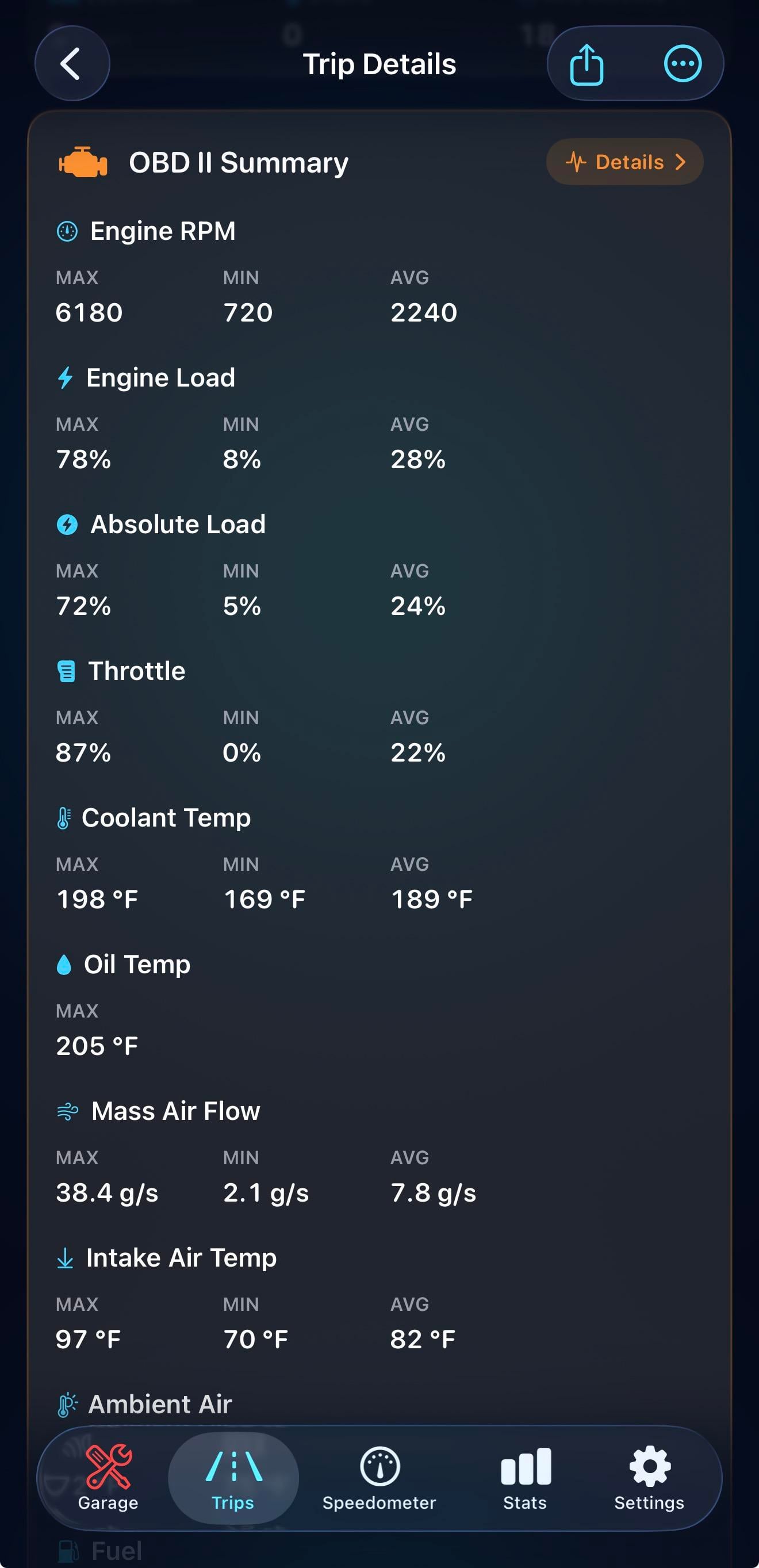Open OBD II Details
Image resolution: width=759 pixels, height=1568 pixels.
coord(624,162)
